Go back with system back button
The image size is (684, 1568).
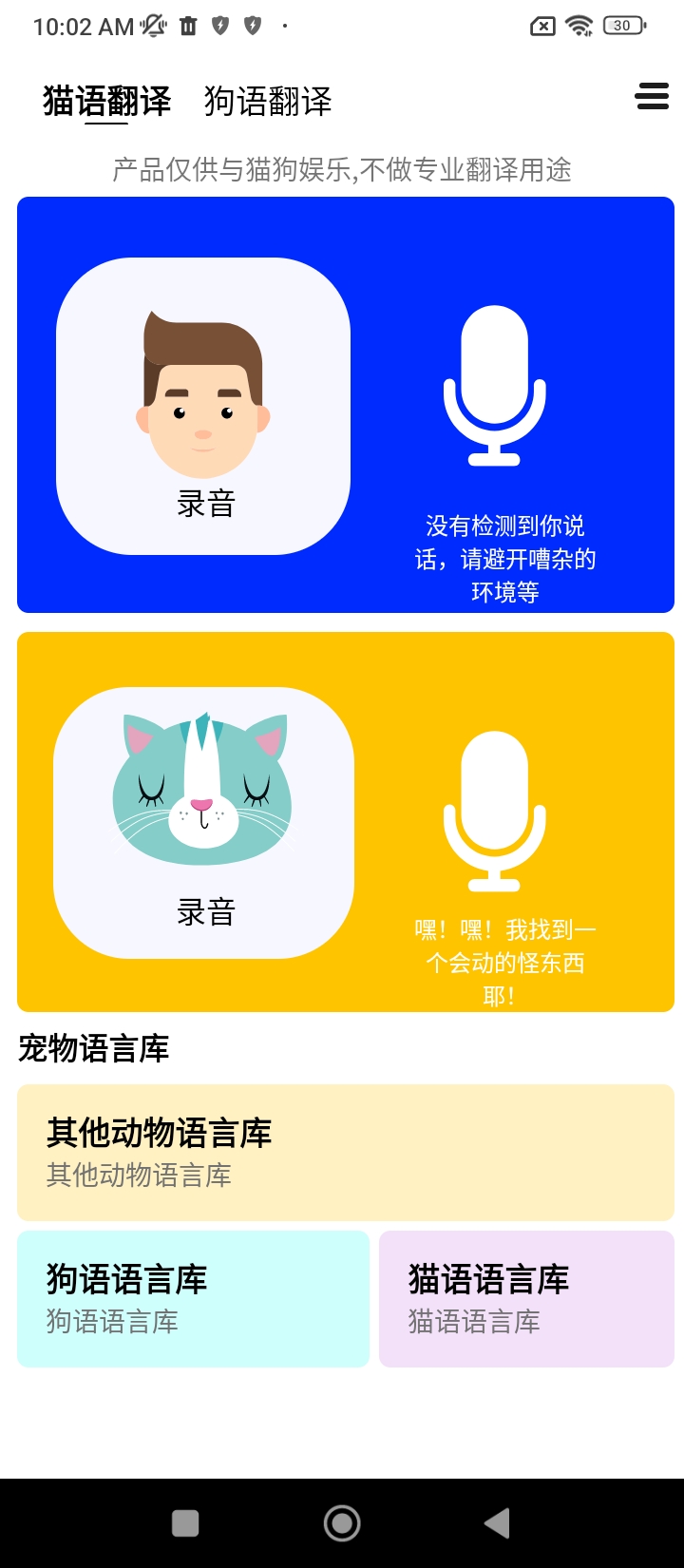pos(497,1523)
